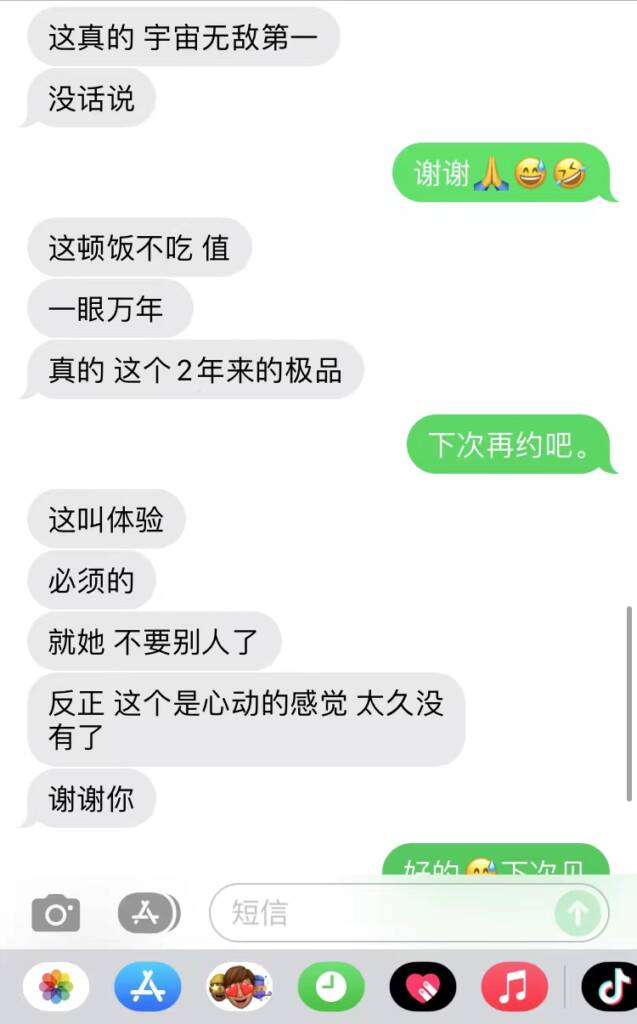Screen dimensions: 637x1024
Task: Open the heart Digital Touch app
Action: point(422,988)
